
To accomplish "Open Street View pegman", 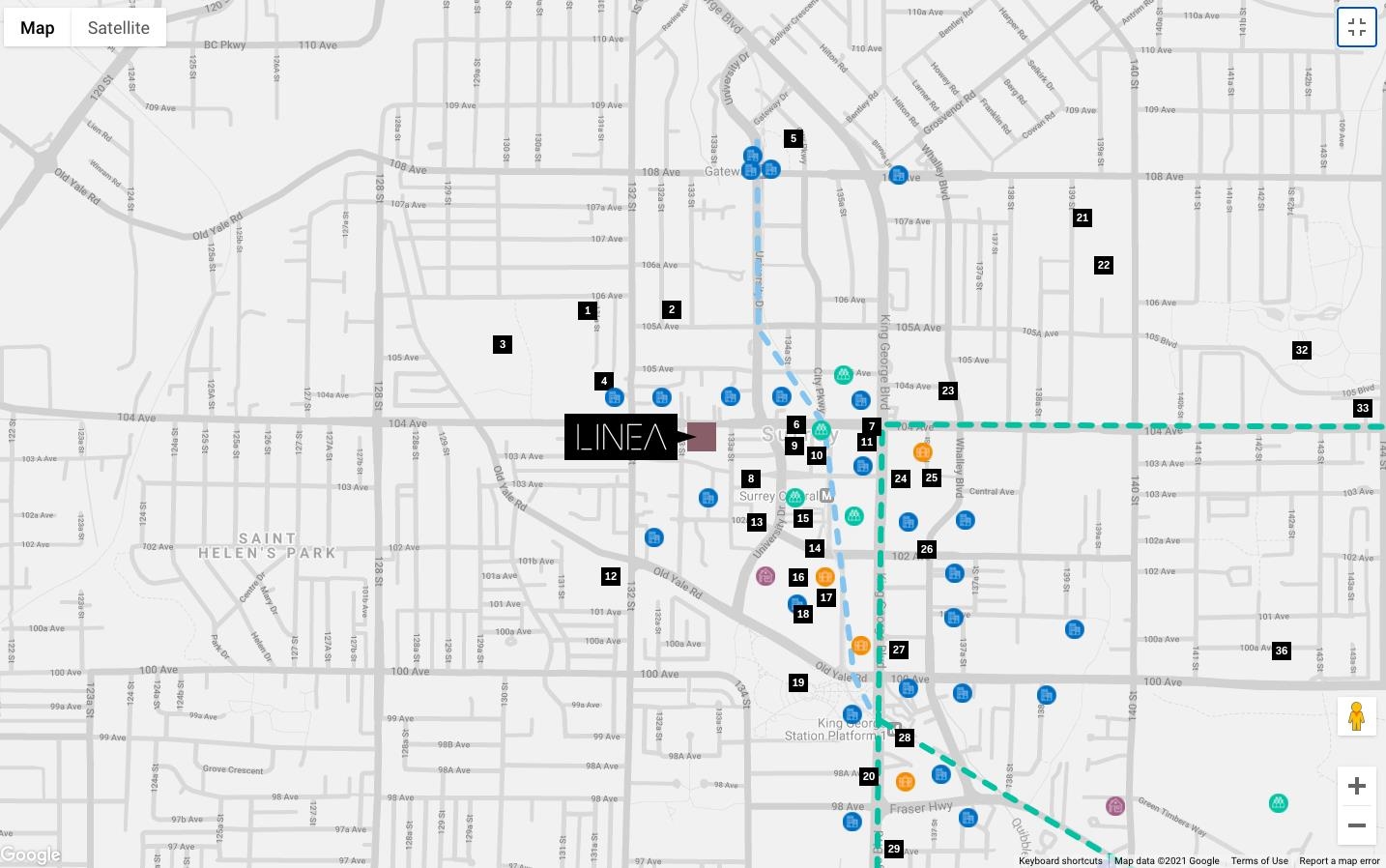I will point(1356,717).
